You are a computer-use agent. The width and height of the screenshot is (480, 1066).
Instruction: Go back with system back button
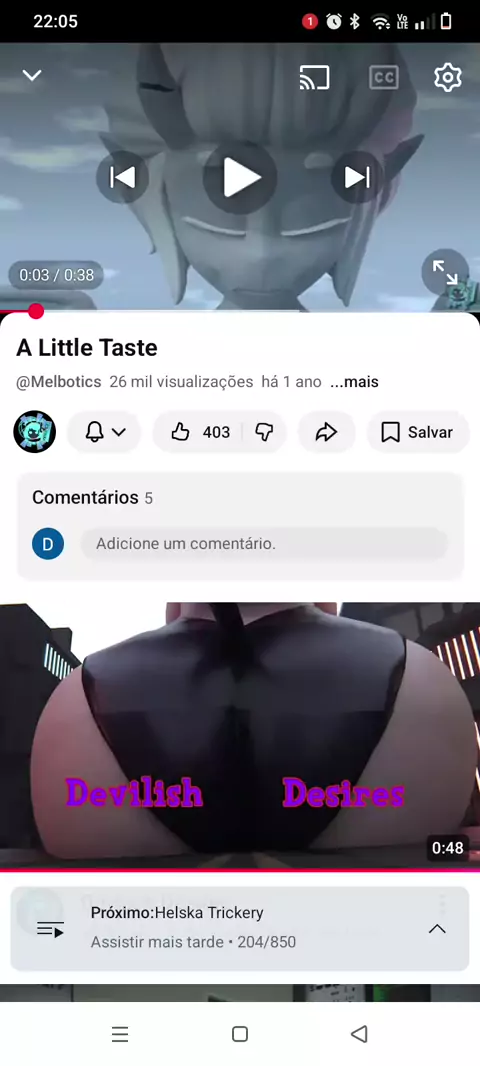pyautogui.click(x=359, y=1034)
